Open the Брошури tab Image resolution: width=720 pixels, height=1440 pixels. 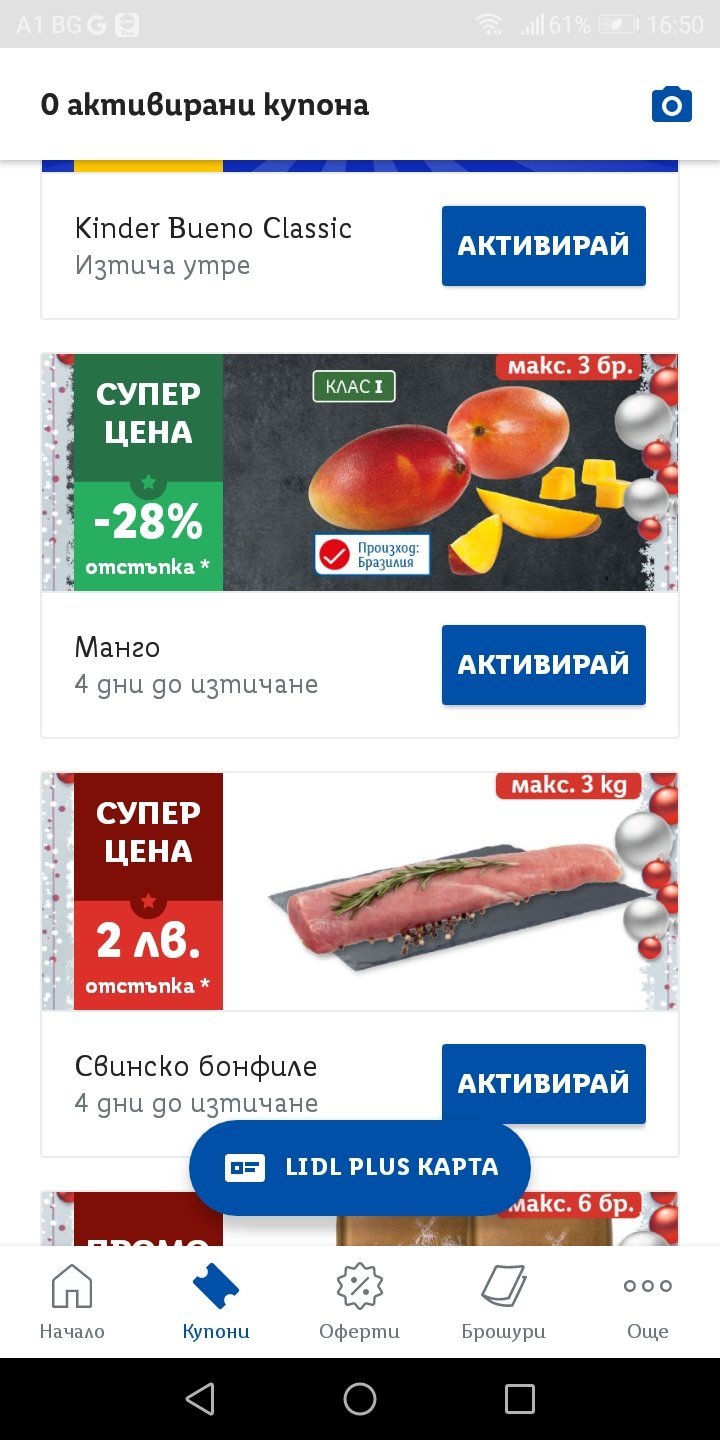(x=503, y=1301)
